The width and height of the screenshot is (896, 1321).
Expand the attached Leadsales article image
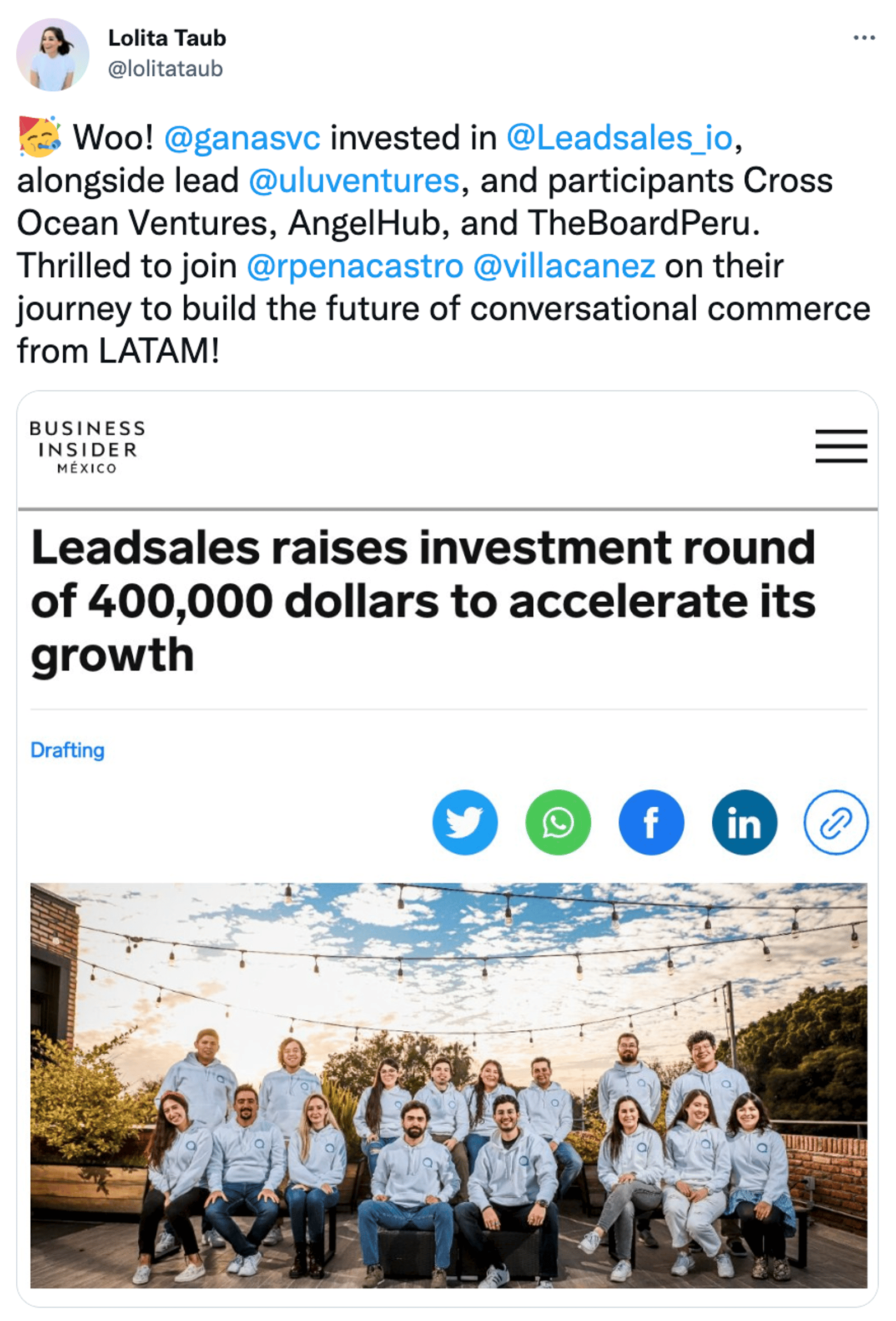click(449, 1085)
